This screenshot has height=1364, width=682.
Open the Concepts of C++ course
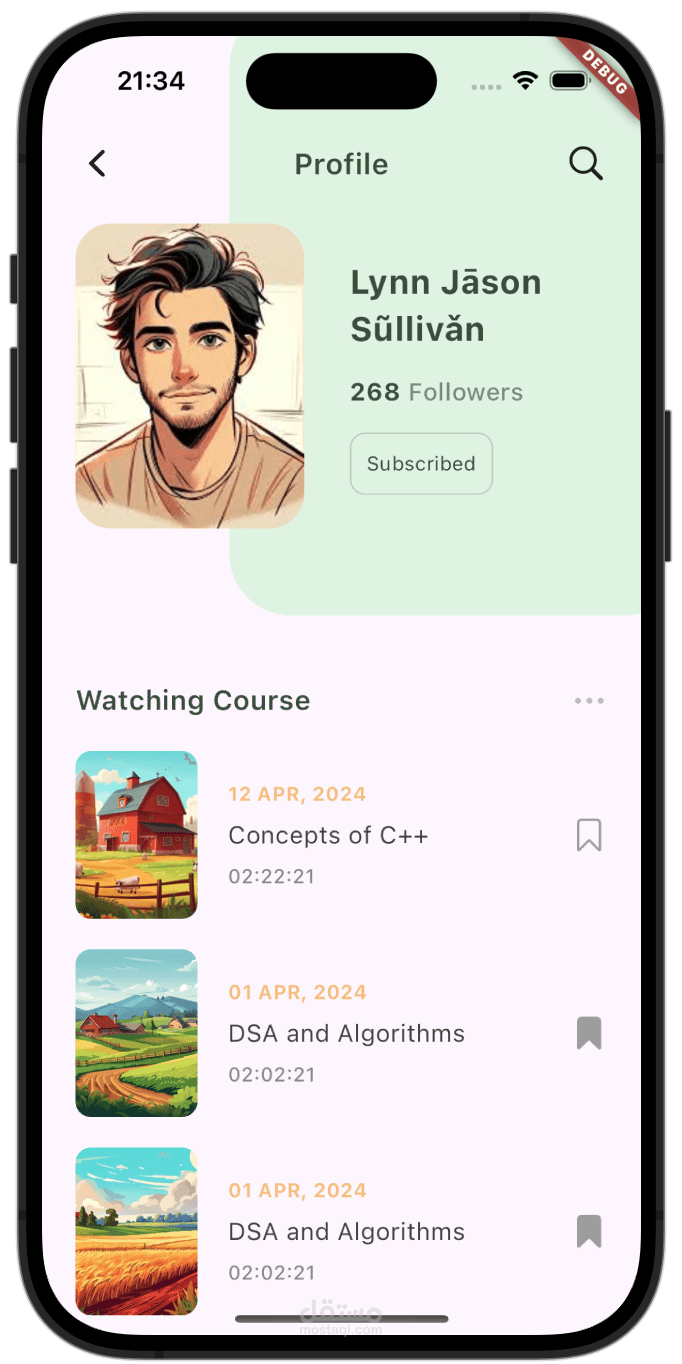[x=328, y=835]
